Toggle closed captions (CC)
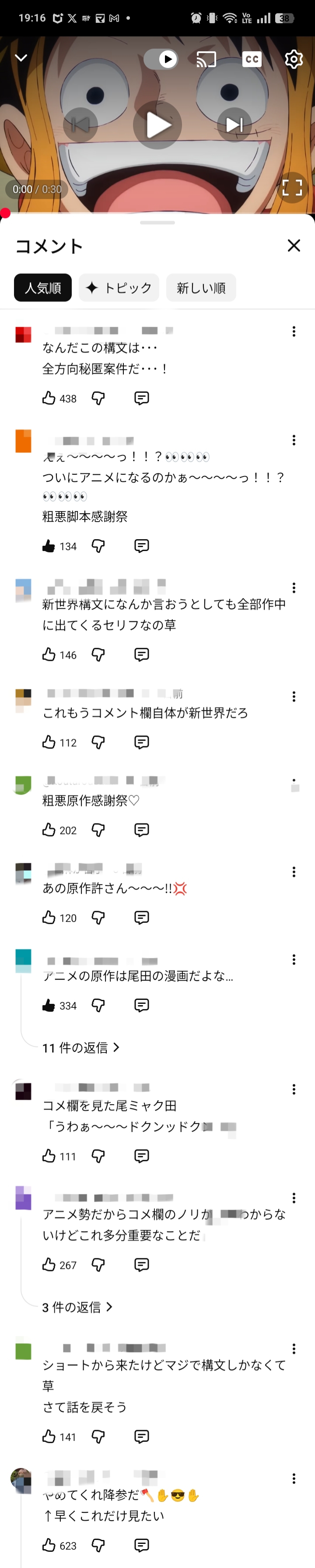The width and height of the screenshot is (315, 1568). pyautogui.click(x=252, y=59)
